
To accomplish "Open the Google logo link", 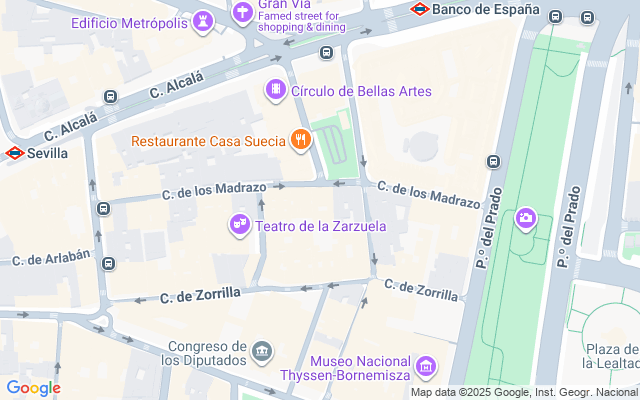I will (33, 388).
